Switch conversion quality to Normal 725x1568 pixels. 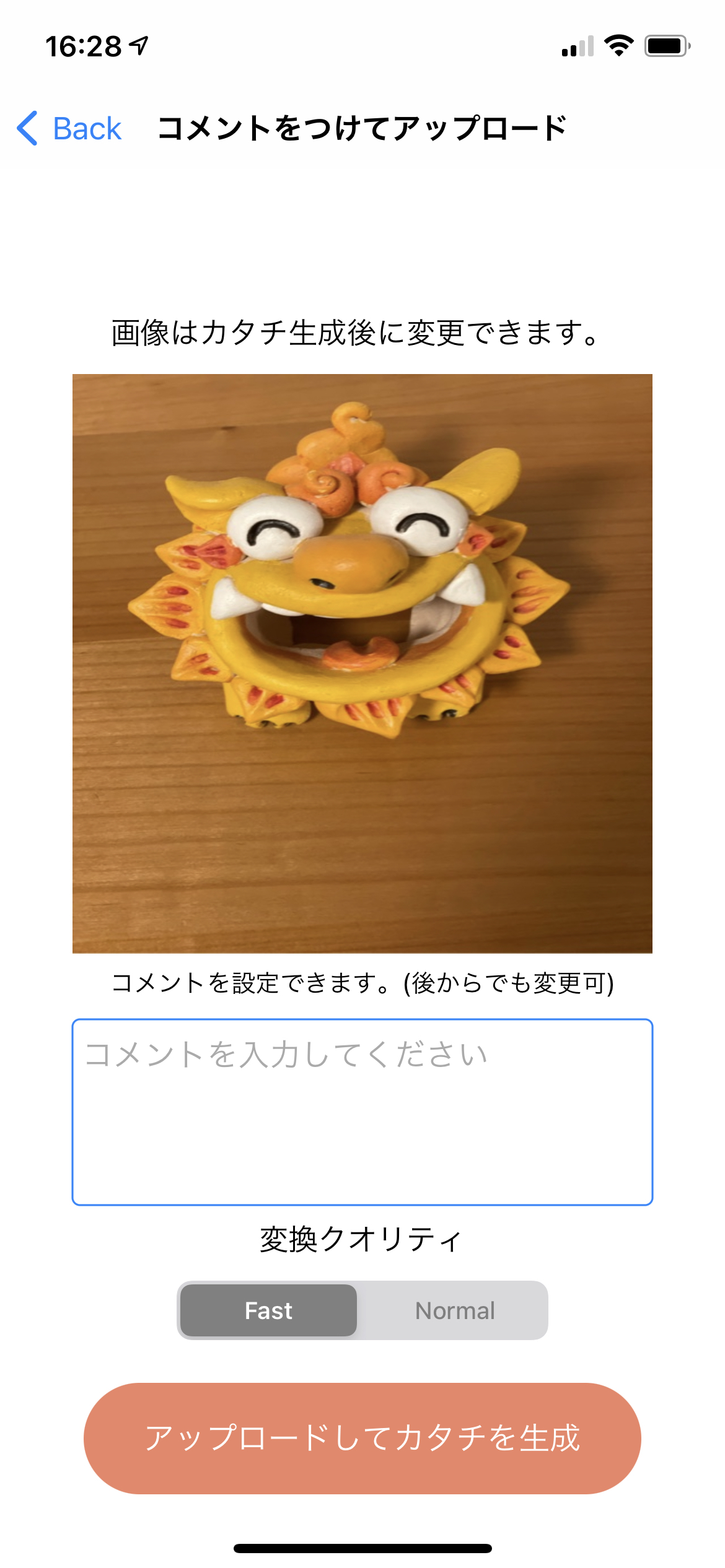click(x=455, y=1310)
